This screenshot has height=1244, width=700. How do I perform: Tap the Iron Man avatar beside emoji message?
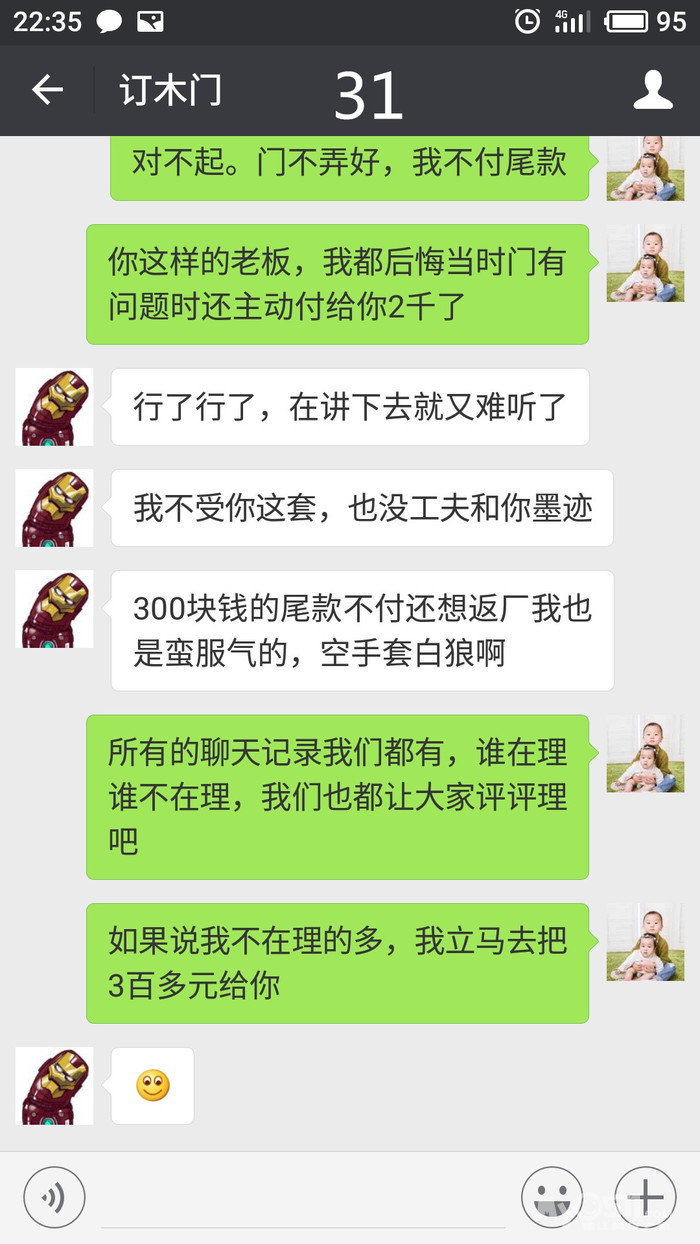tap(55, 1086)
